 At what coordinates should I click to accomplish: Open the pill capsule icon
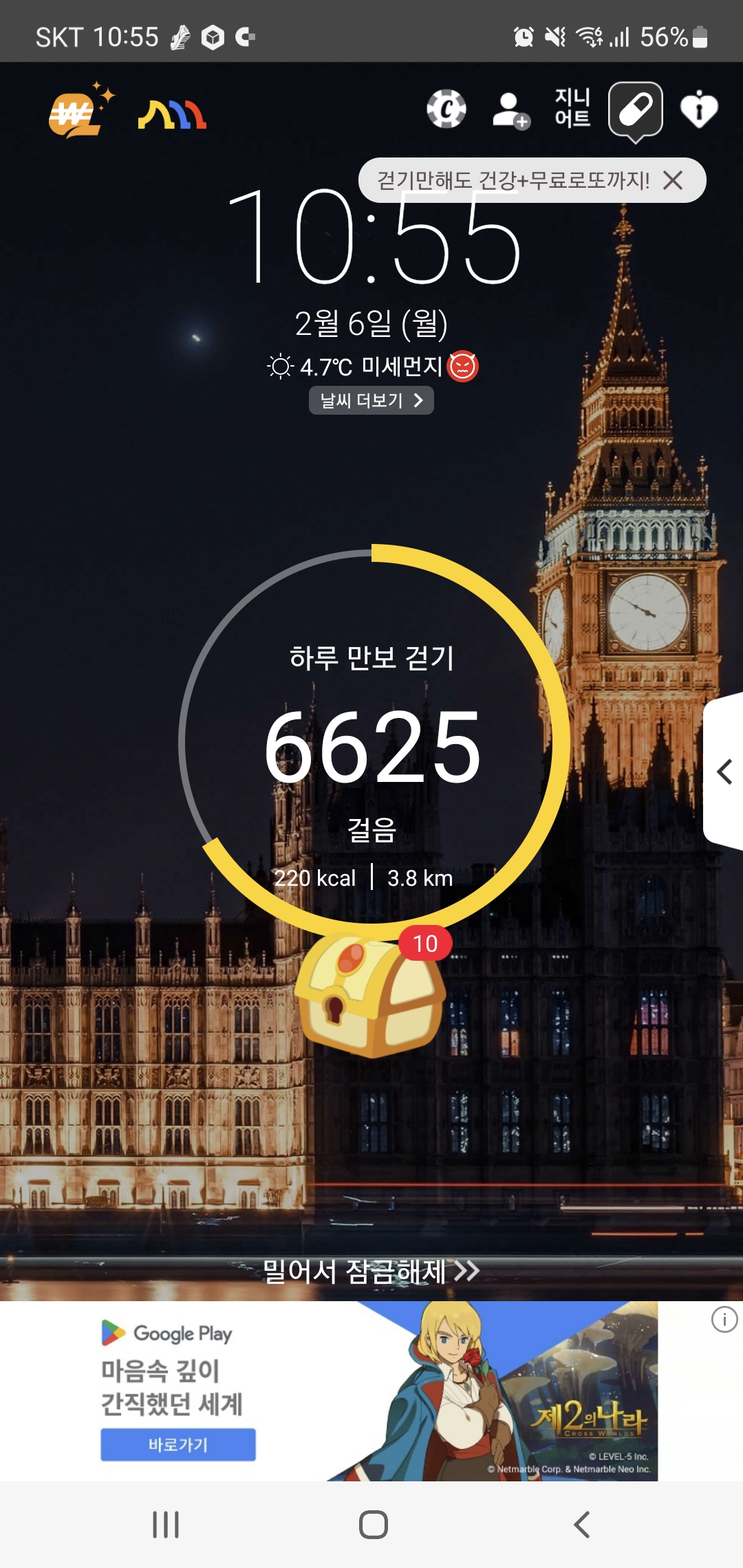[x=636, y=111]
